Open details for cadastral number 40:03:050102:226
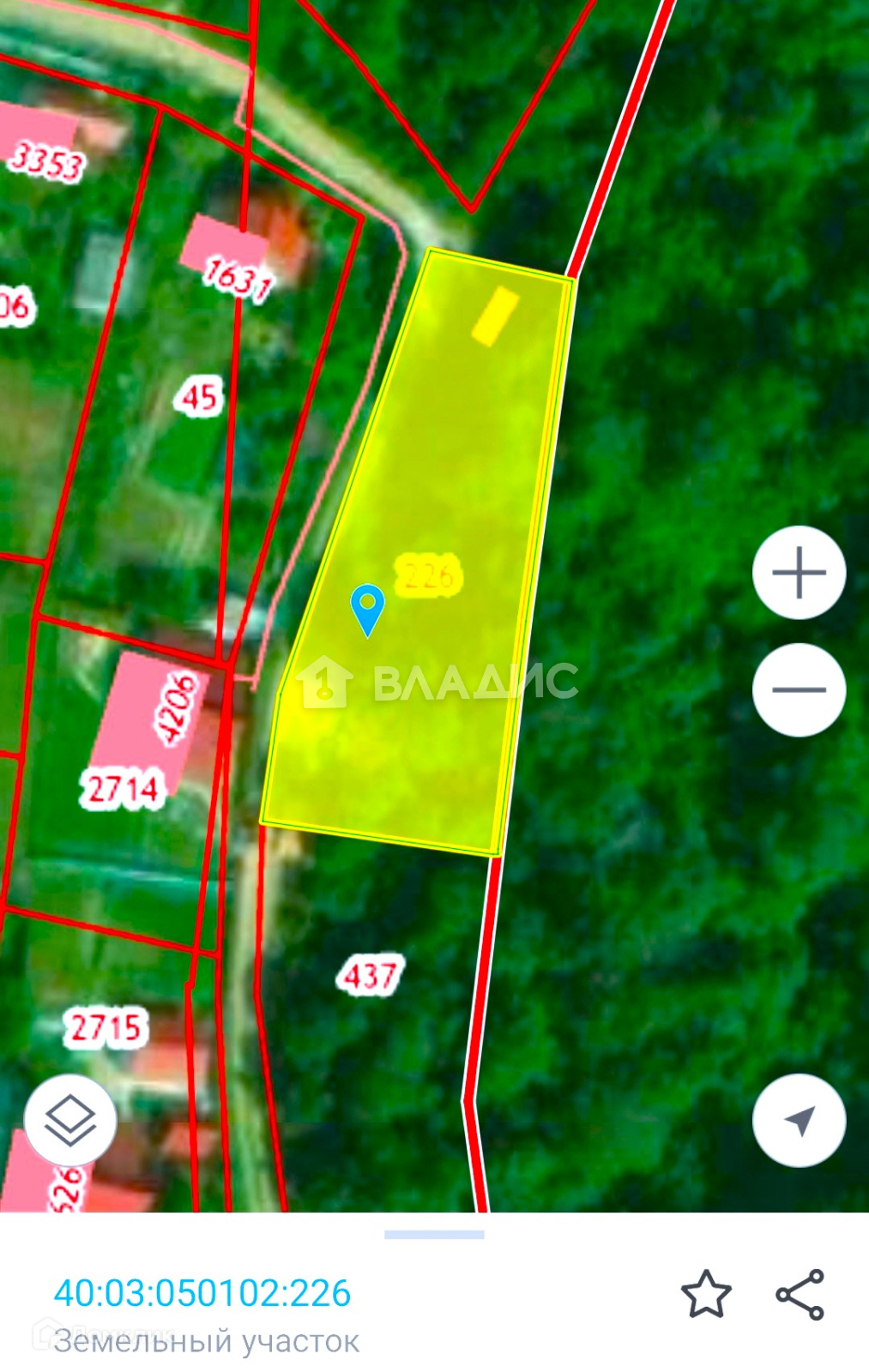869x1372 pixels. pos(202,1293)
